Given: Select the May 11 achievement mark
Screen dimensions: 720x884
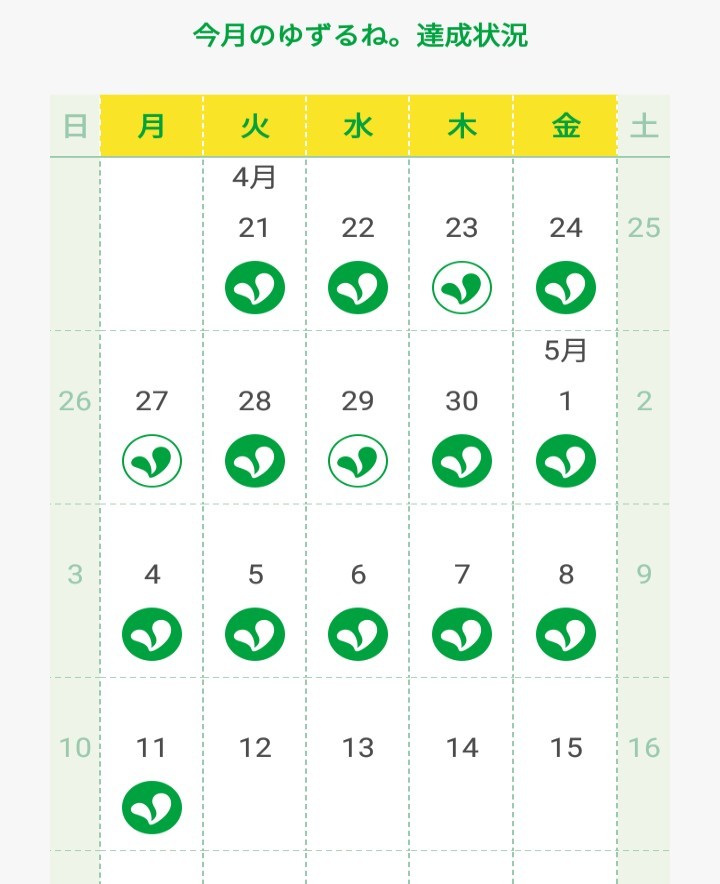Looking at the screenshot, I should click(152, 807).
